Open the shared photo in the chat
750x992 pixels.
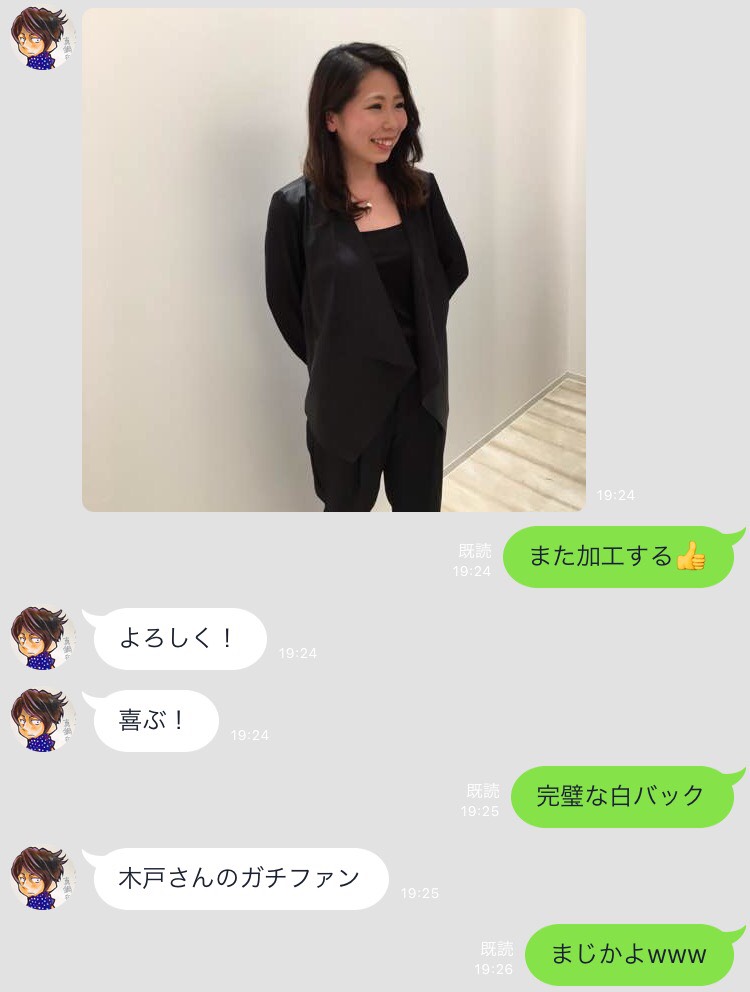pyautogui.click(x=334, y=260)
